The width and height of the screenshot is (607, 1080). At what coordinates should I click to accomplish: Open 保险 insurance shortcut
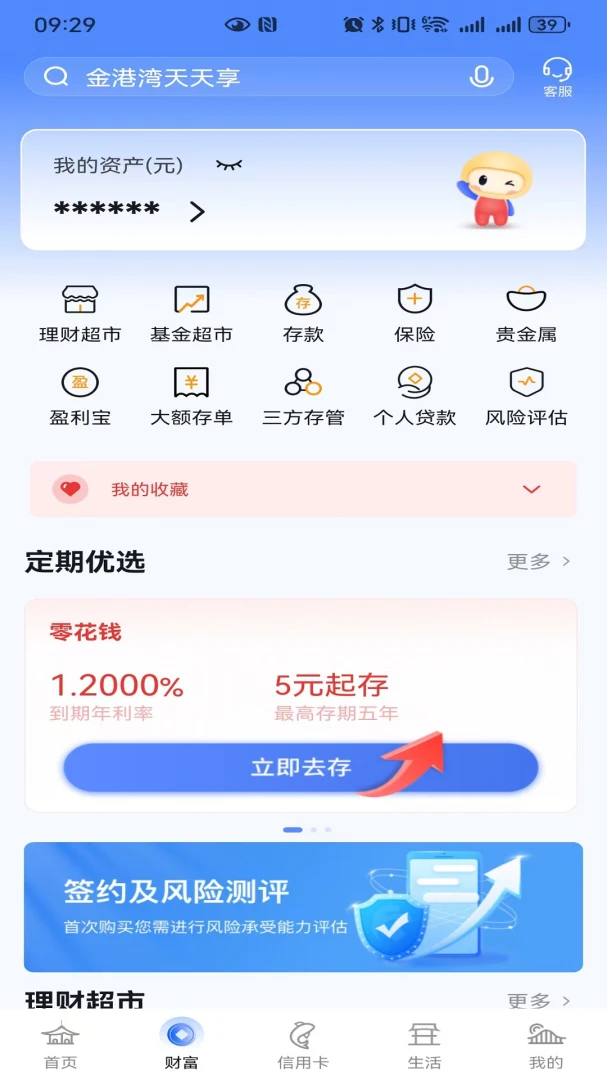pyautogui.click(x=414, y=313)
